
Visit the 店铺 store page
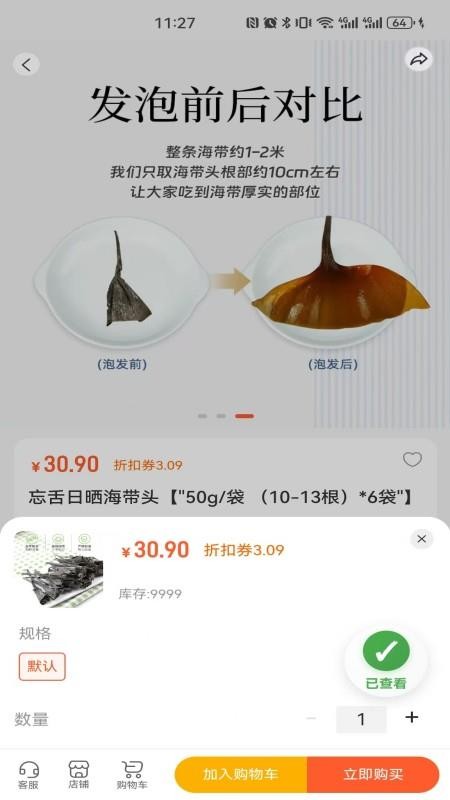point(79,775)
